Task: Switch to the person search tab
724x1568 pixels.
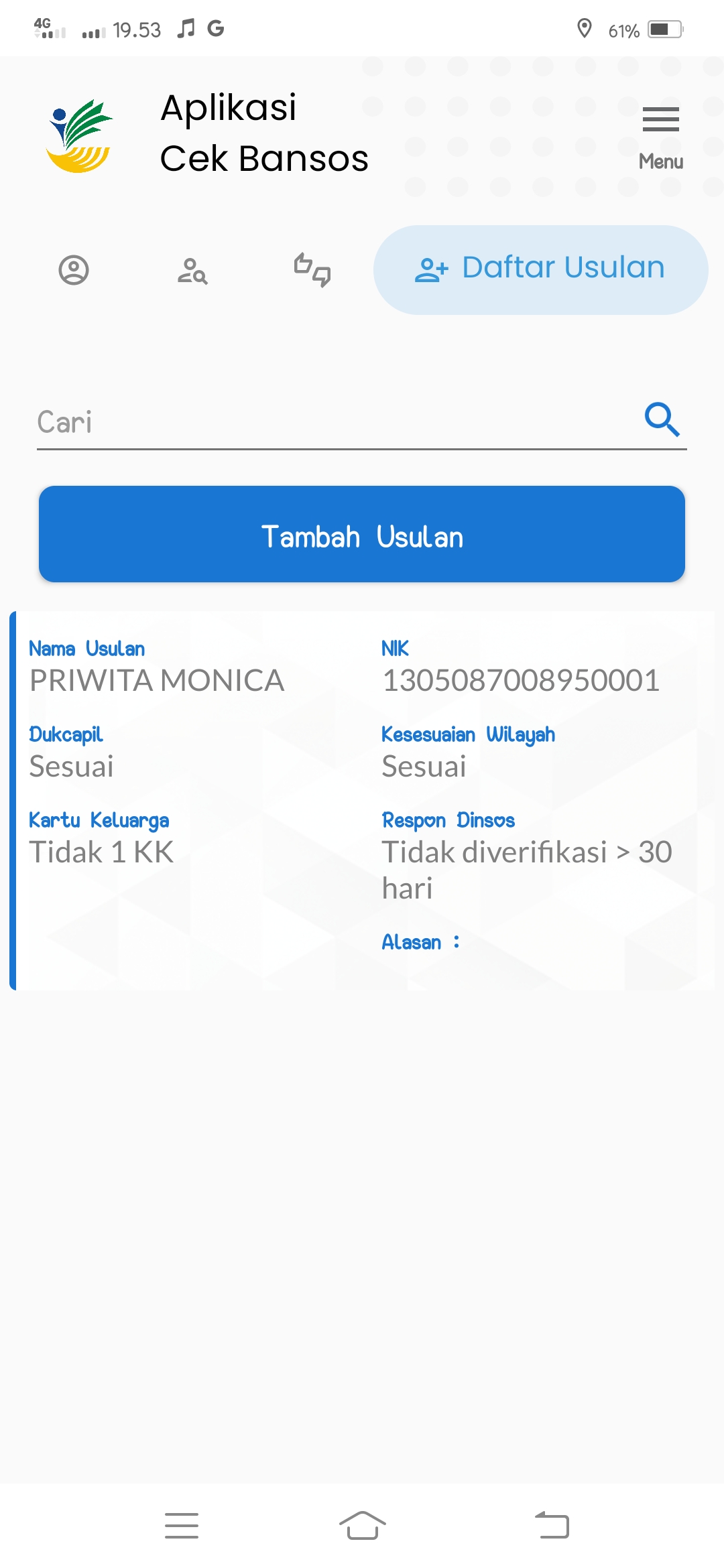Action: 192,271
